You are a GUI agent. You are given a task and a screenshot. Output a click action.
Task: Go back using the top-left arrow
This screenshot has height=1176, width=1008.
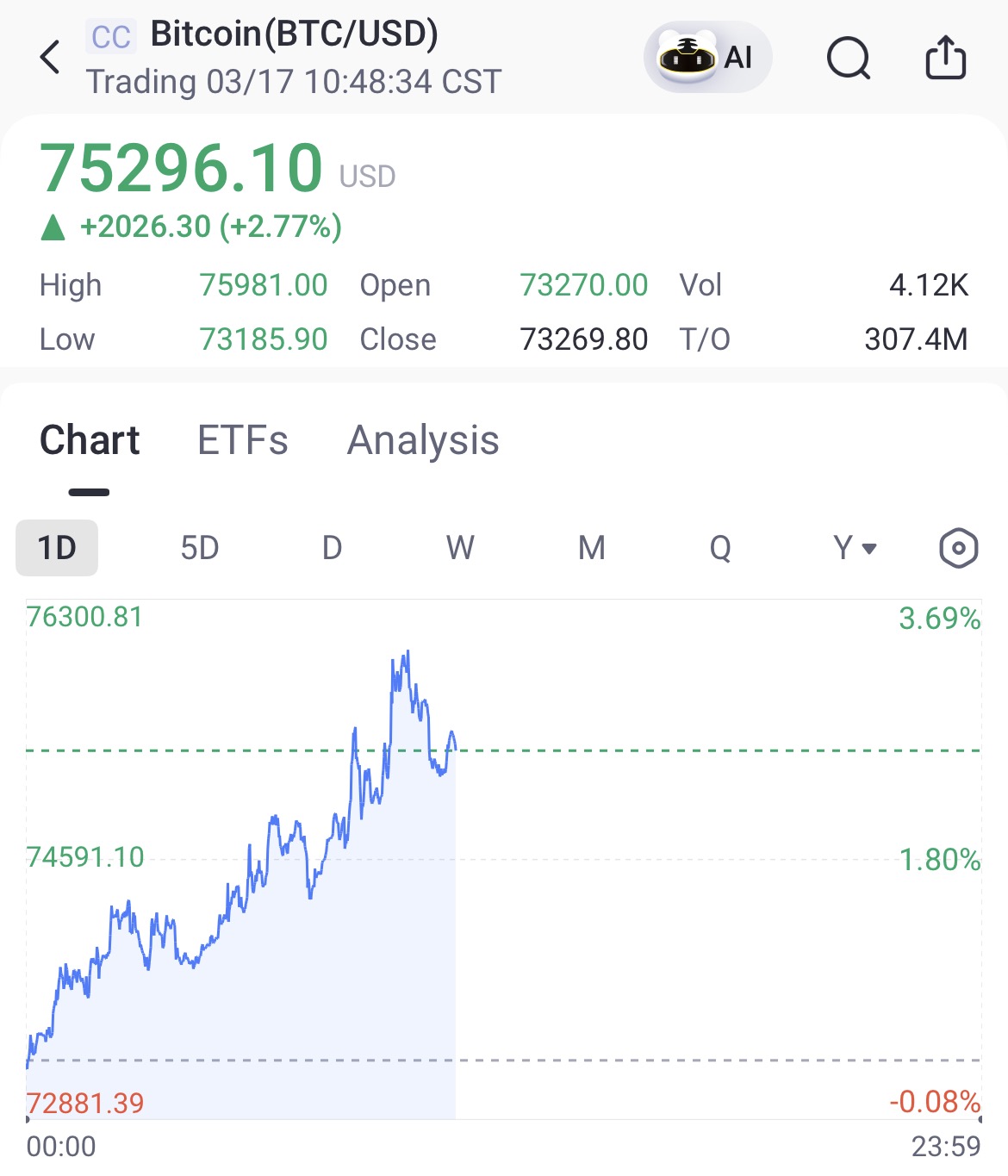click(x=51, y=58)
